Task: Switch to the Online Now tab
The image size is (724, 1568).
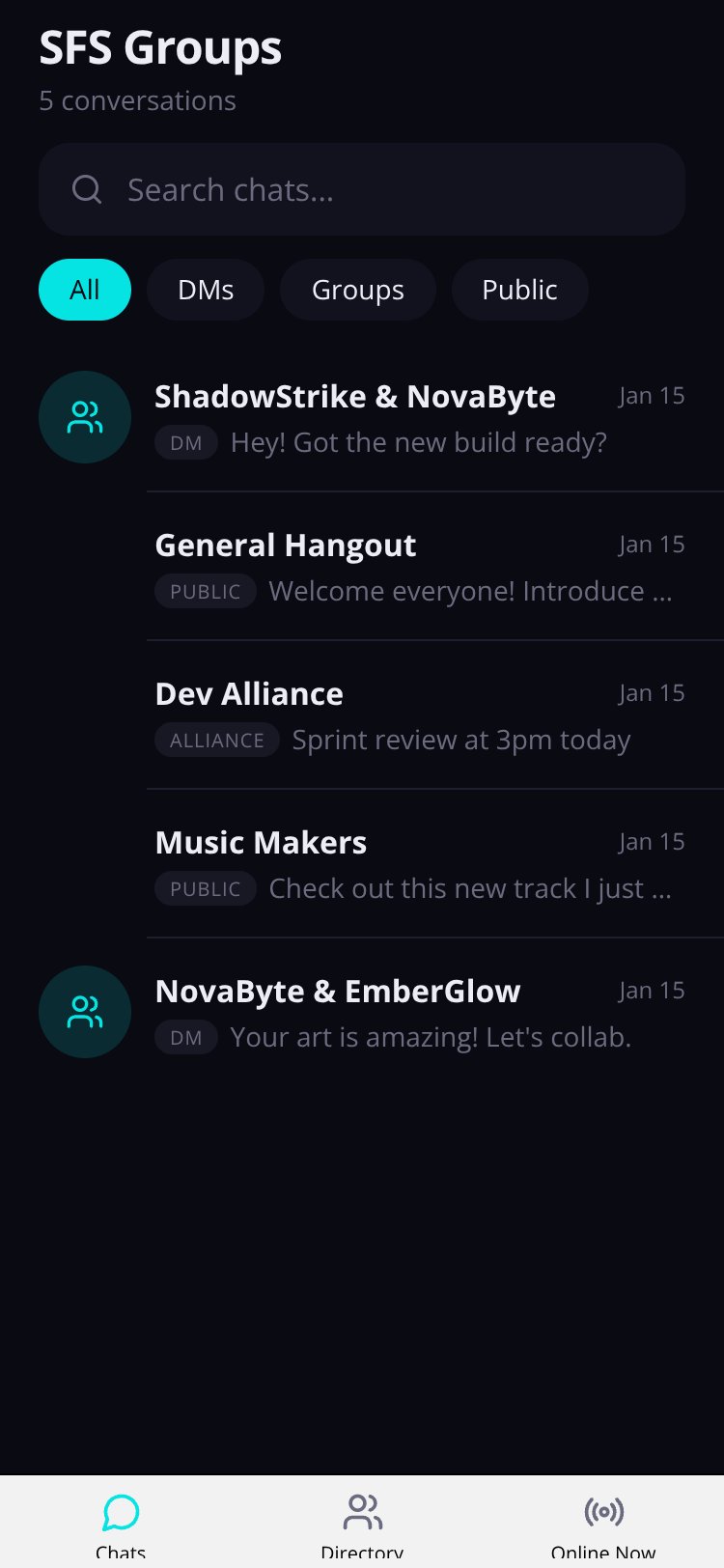Action: point(603,1524)
